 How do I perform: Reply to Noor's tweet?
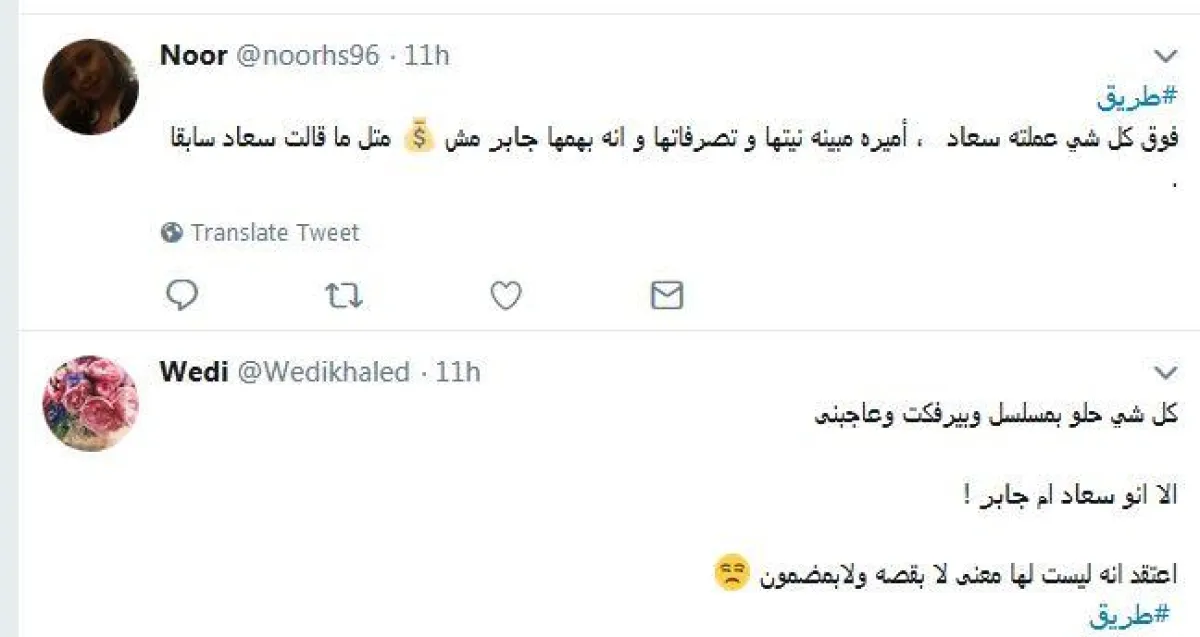coord(181,294)
